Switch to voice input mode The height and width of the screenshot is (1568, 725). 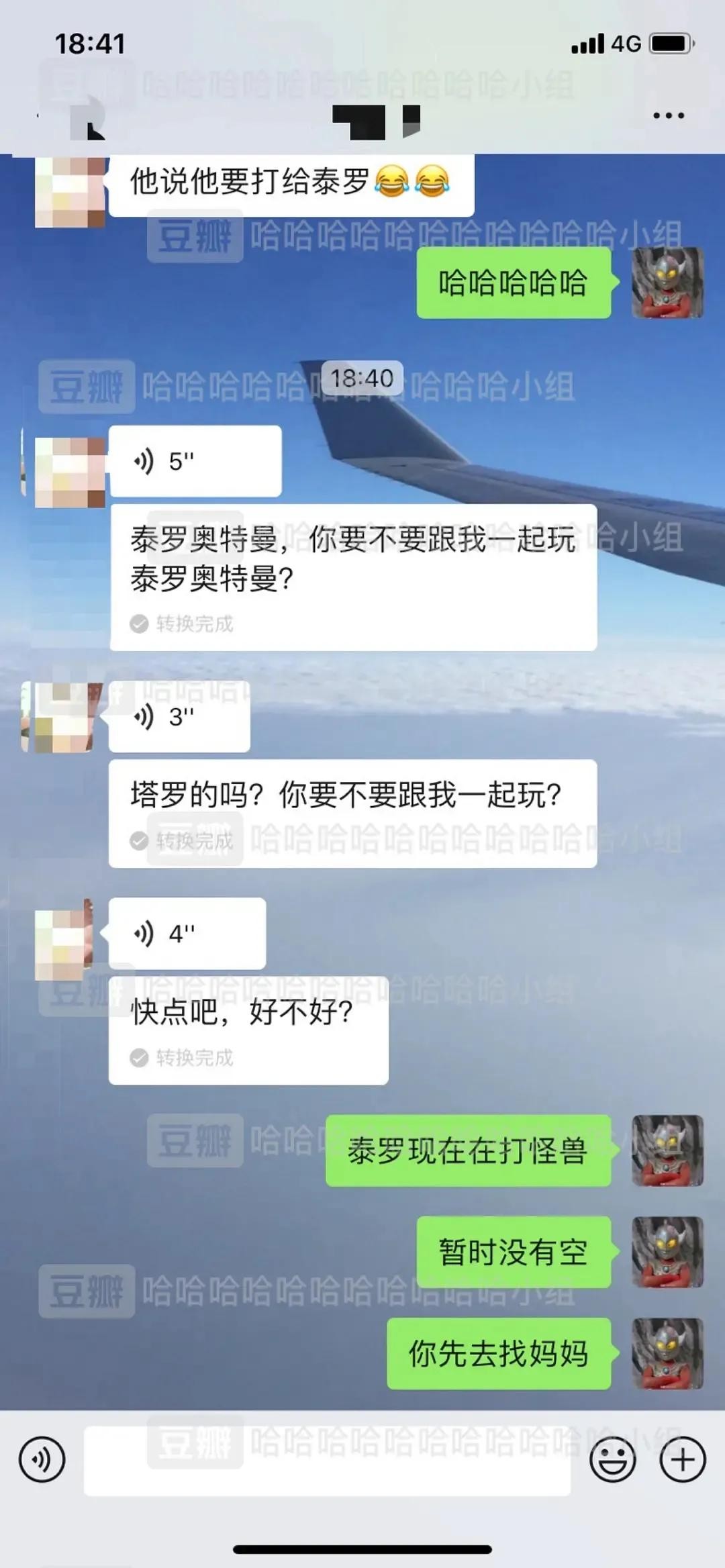coord(42,1459)
